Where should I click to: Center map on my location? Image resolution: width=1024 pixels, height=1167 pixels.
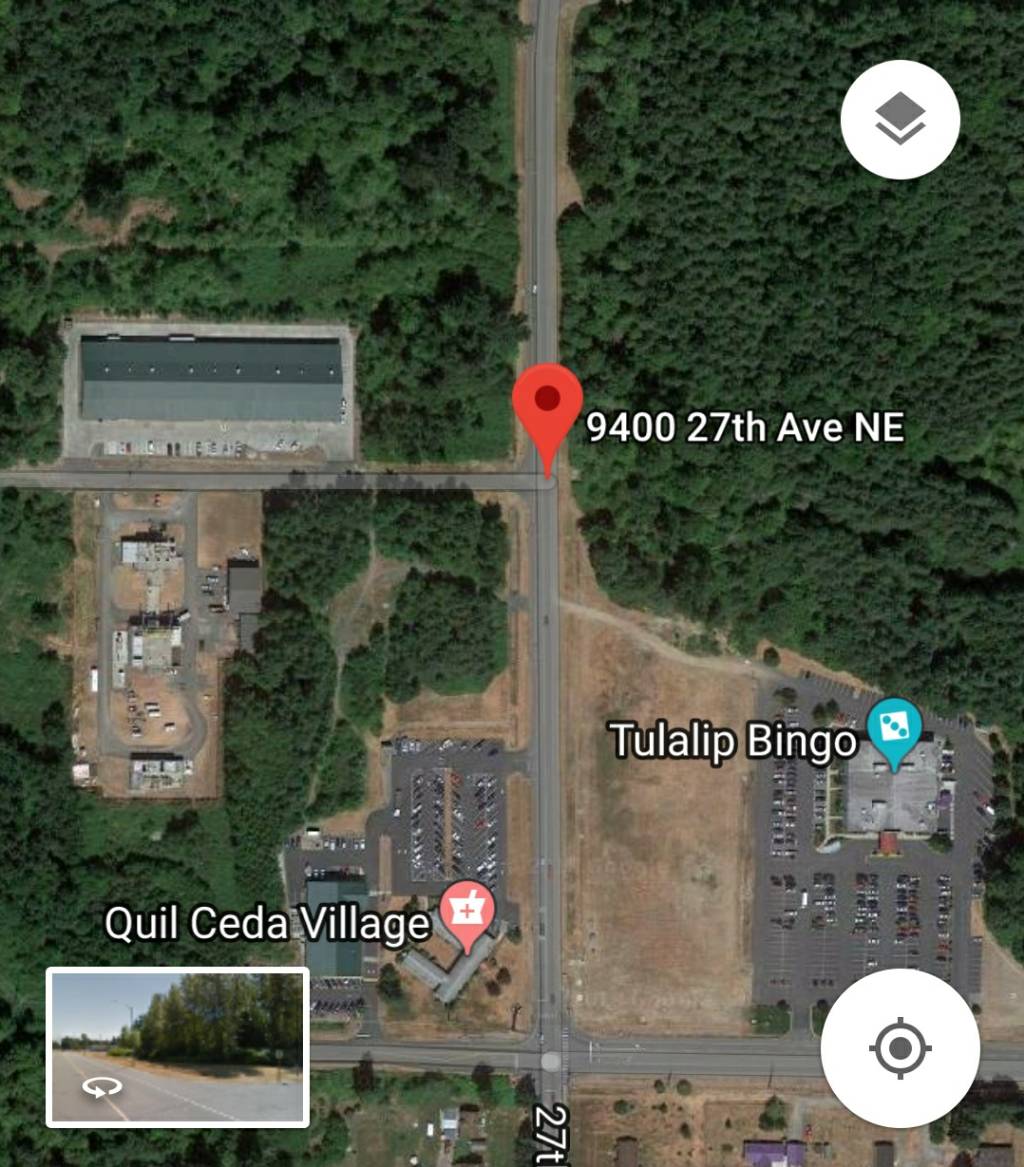pos(900,1048)
